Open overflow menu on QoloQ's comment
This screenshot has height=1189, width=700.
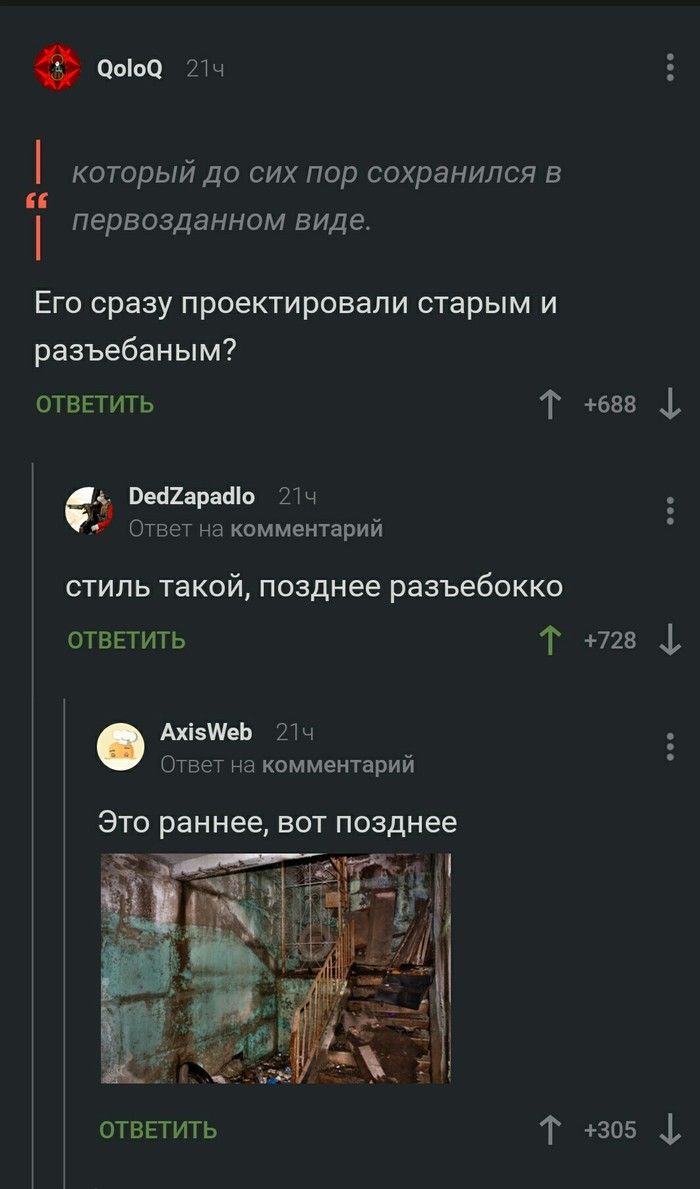[669, 68]
